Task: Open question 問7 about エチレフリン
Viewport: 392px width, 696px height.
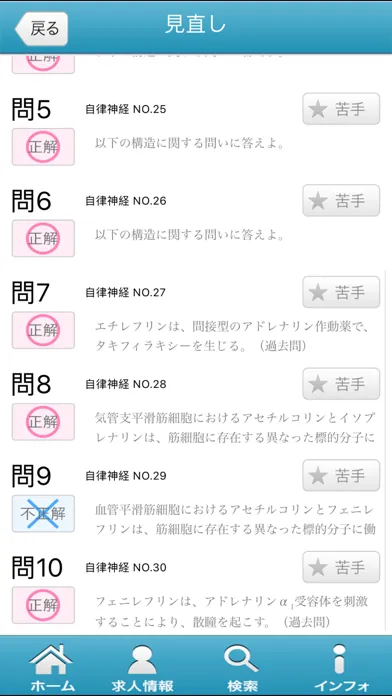Action: click(196, 313)
